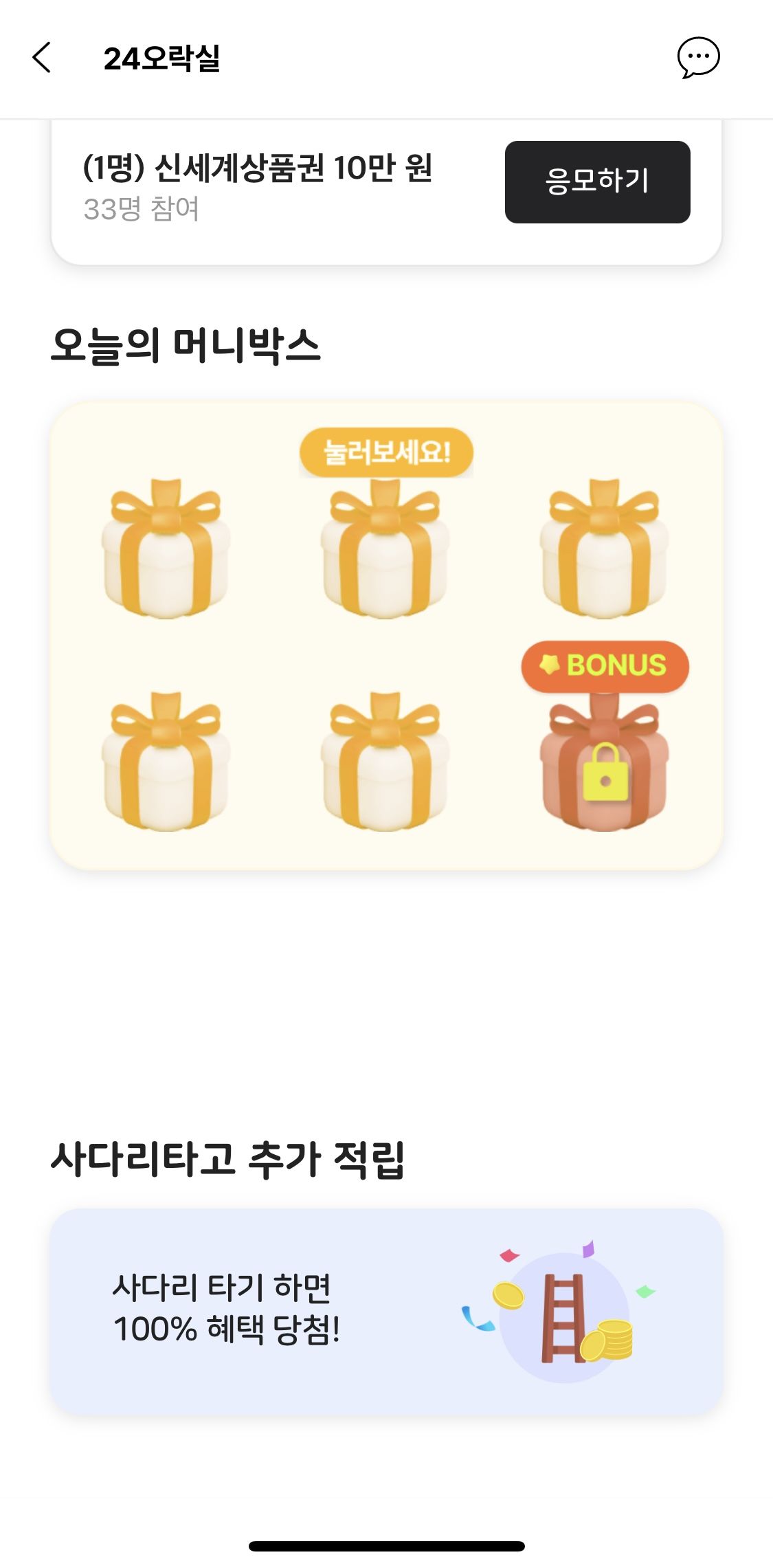Open the locked BONUS gift box
Screen dimensions: 773x1568
pyautogui.click(x=604, y=763)
